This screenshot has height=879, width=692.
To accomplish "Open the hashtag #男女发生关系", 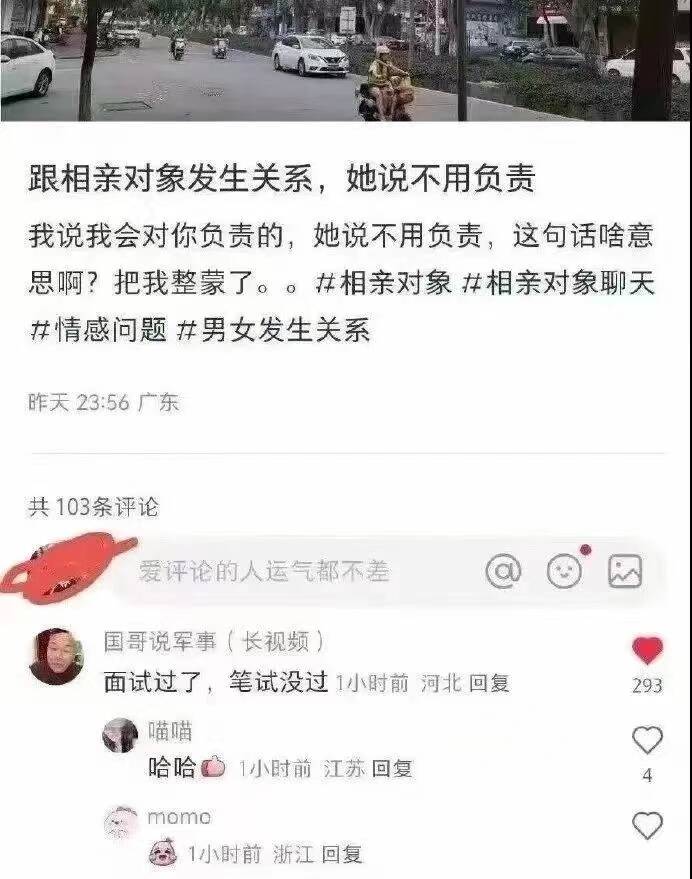I will pyautogui.click(x=273, y=330).
